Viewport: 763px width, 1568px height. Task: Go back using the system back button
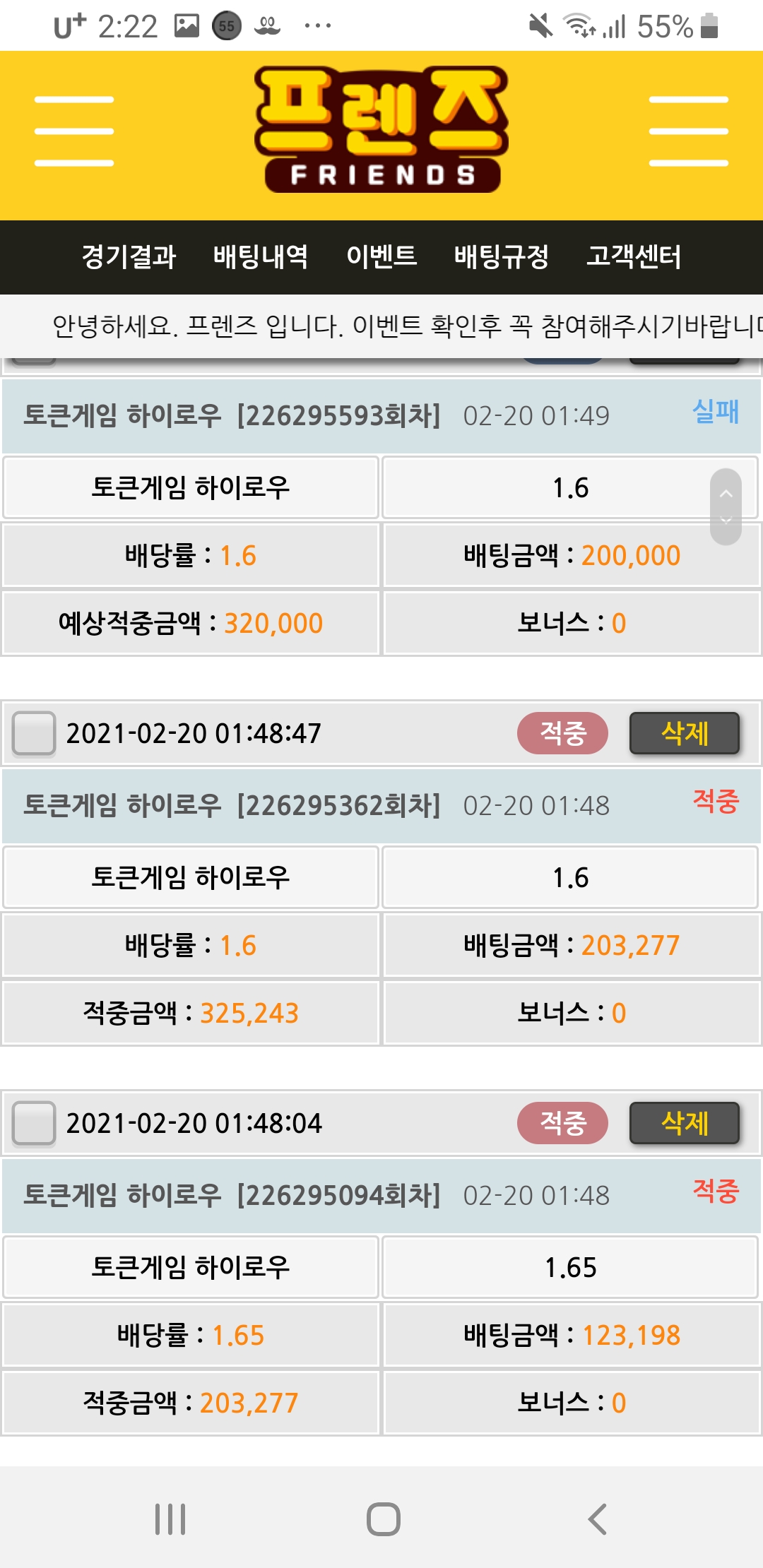coord(597,1519)
